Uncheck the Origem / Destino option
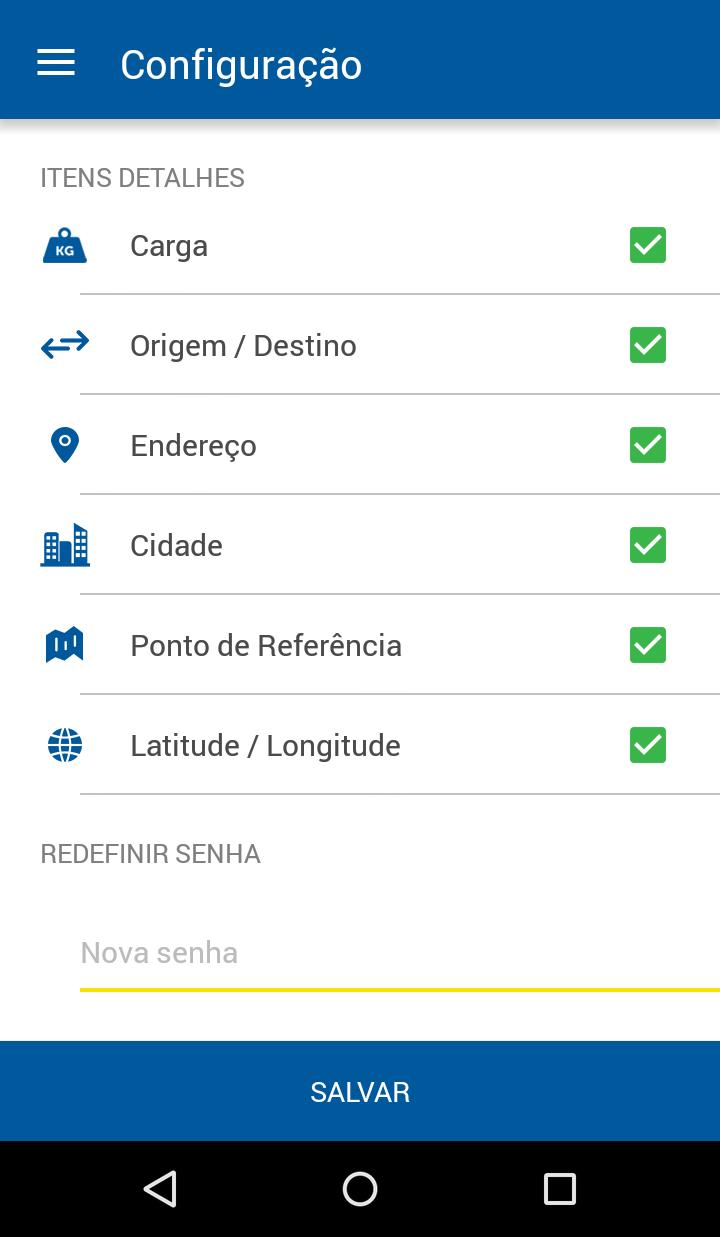 [647, 345]
